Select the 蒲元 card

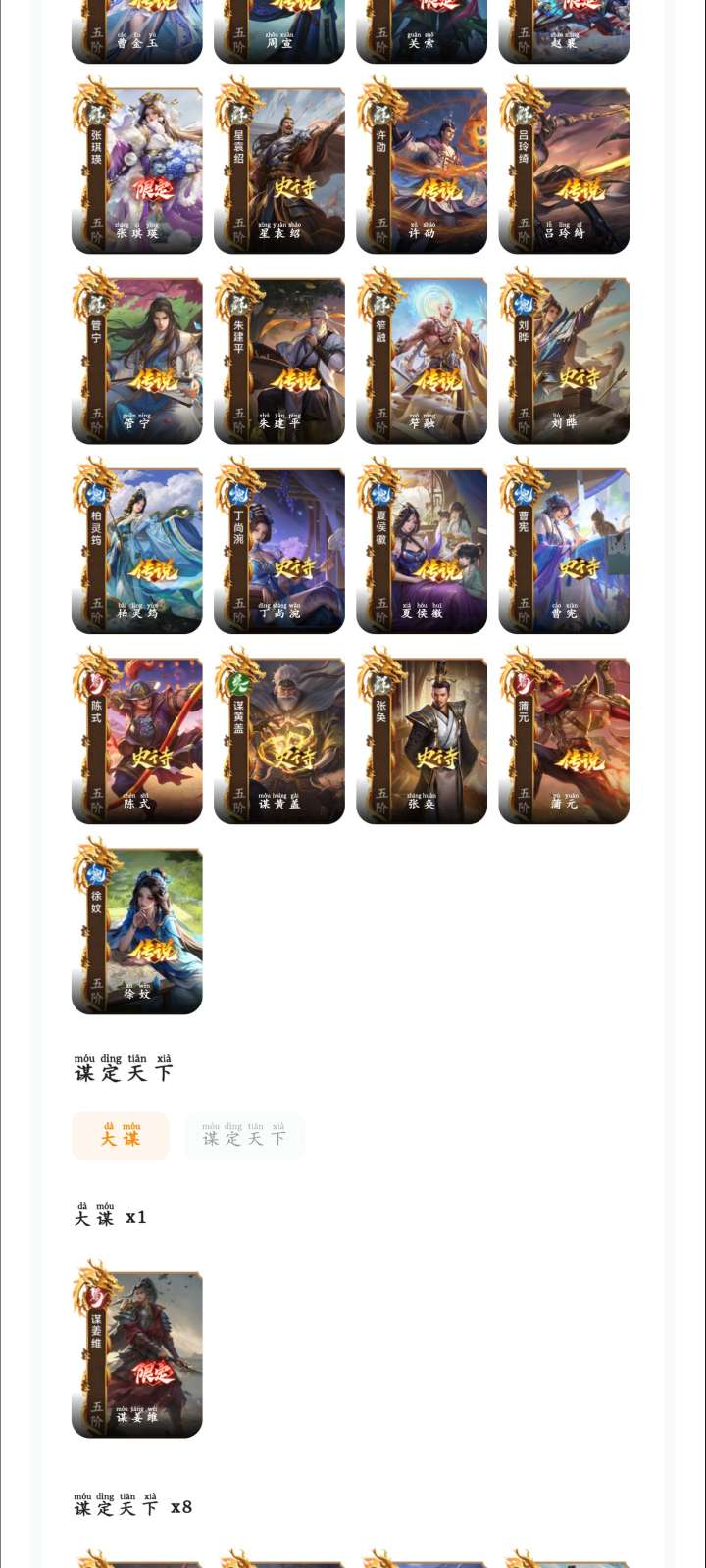coord(564,736)
